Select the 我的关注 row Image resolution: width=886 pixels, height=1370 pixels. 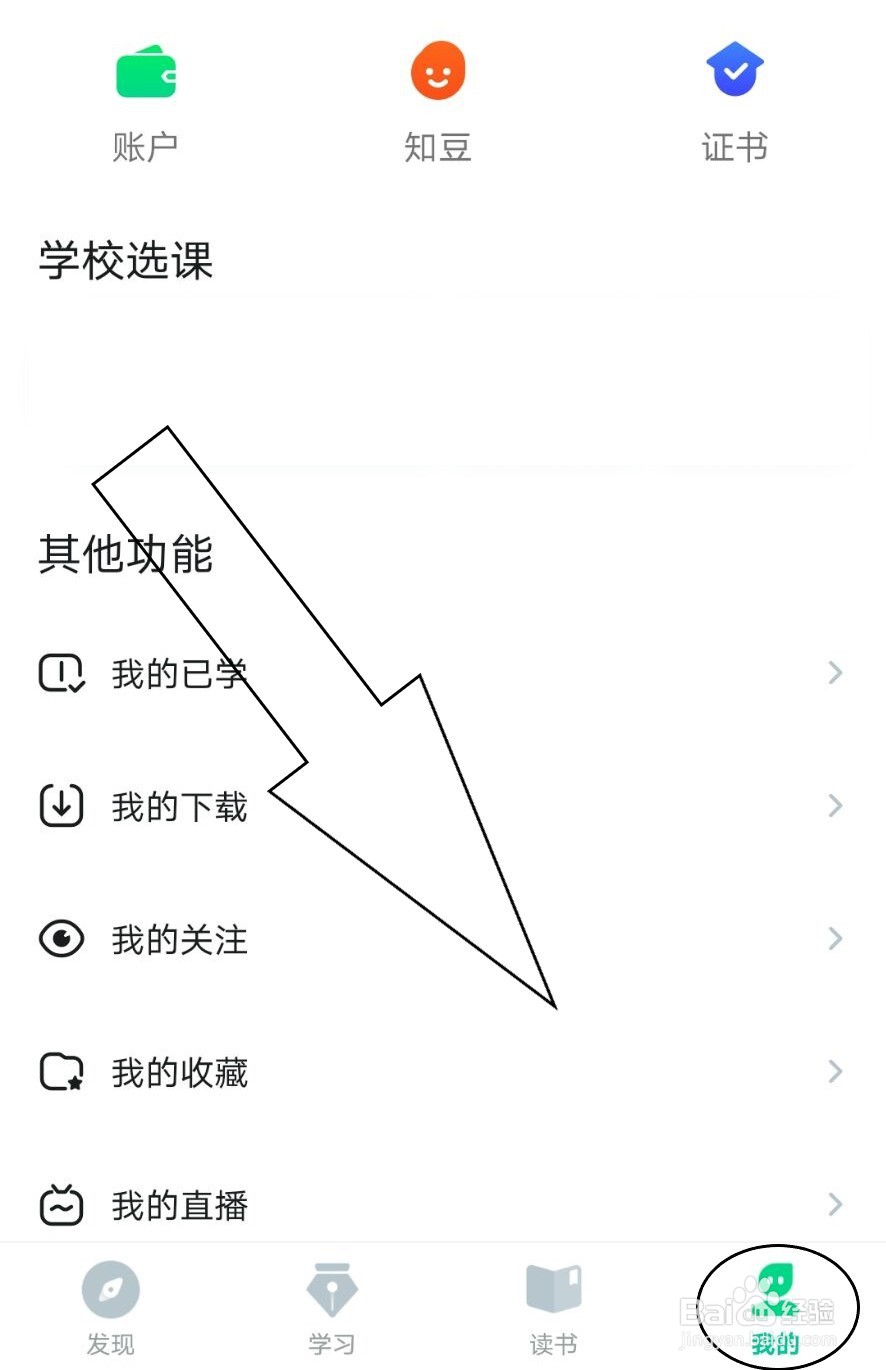pos(179,938)
